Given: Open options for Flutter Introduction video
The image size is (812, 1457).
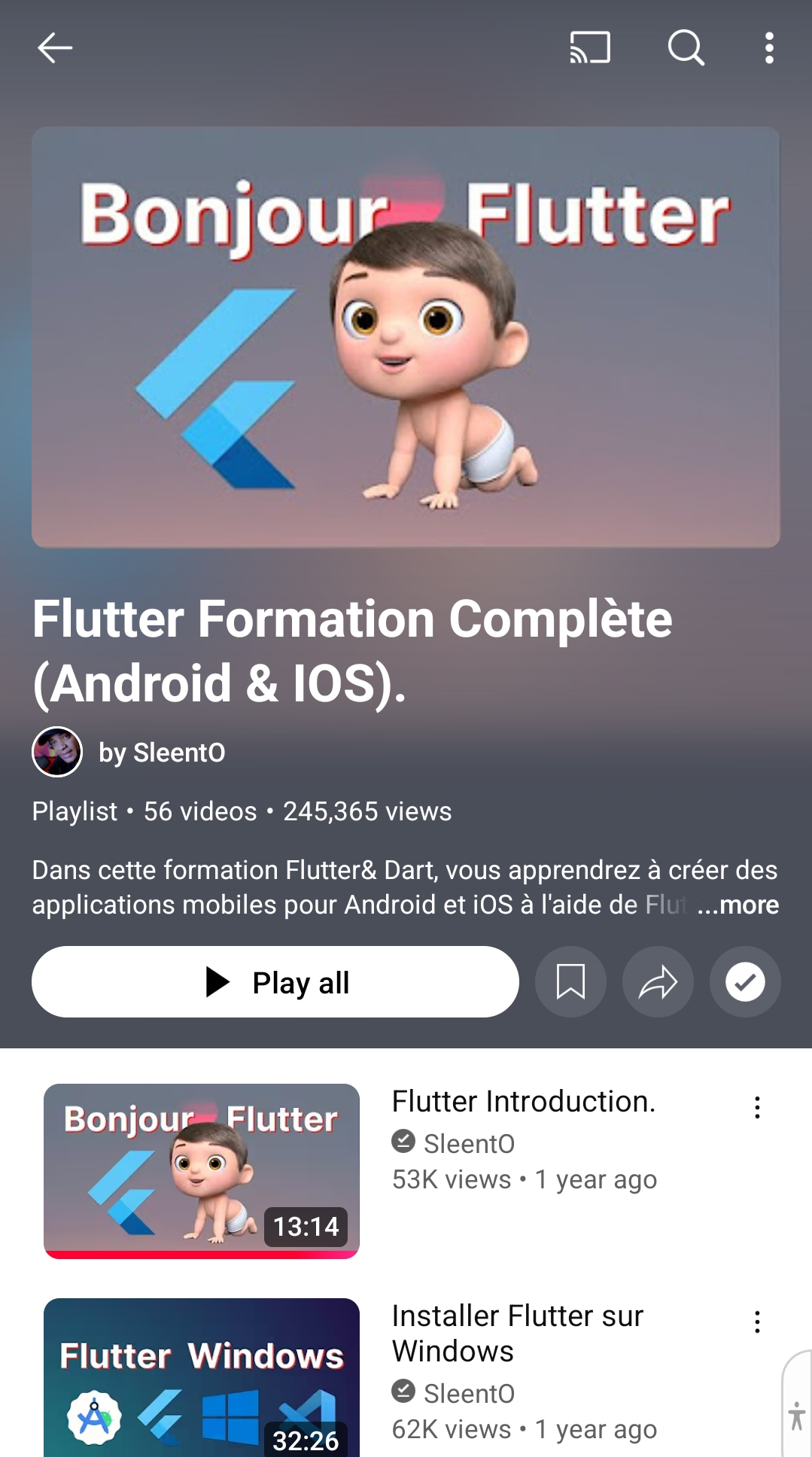Looking at the screenshot, I should click(x=757, y=1107).
